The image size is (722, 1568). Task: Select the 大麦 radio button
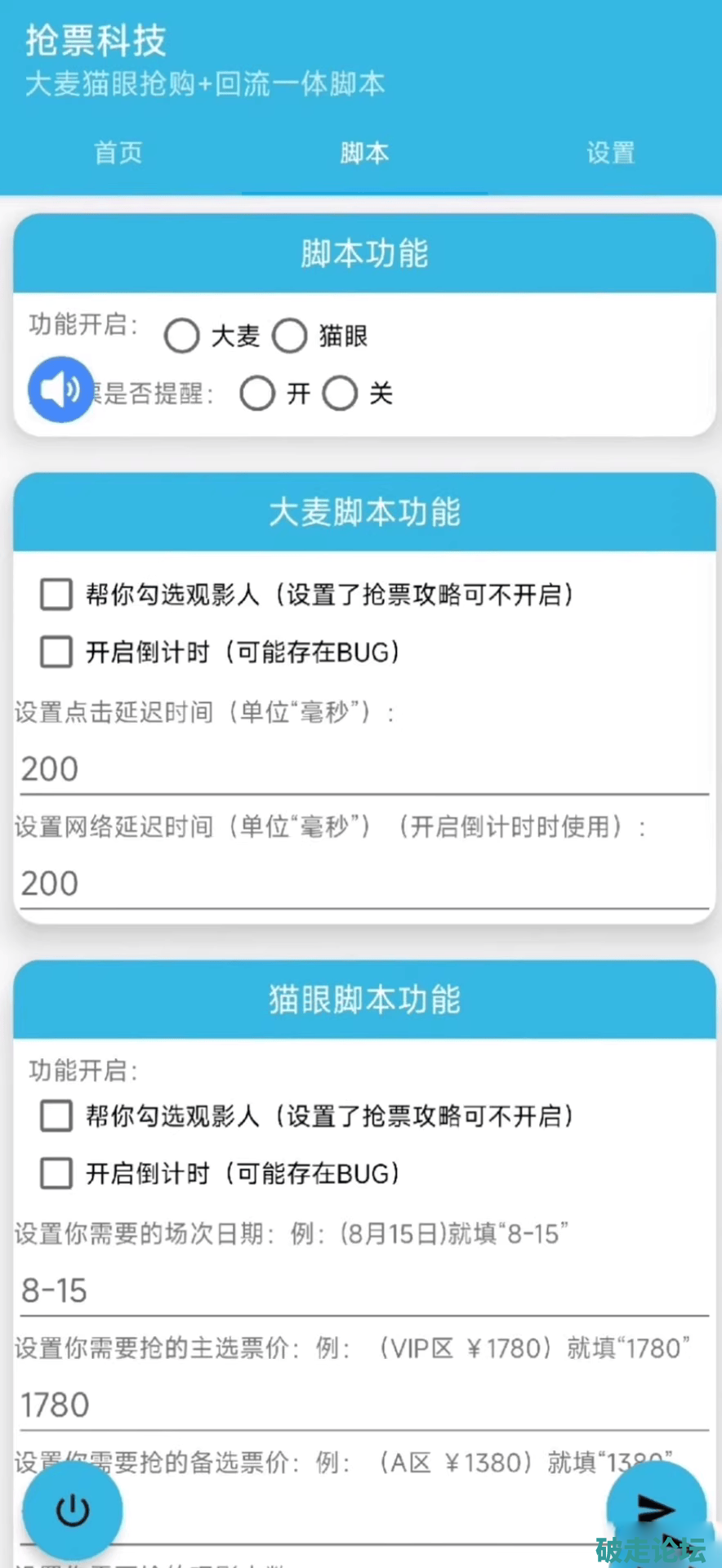(181, 336)
